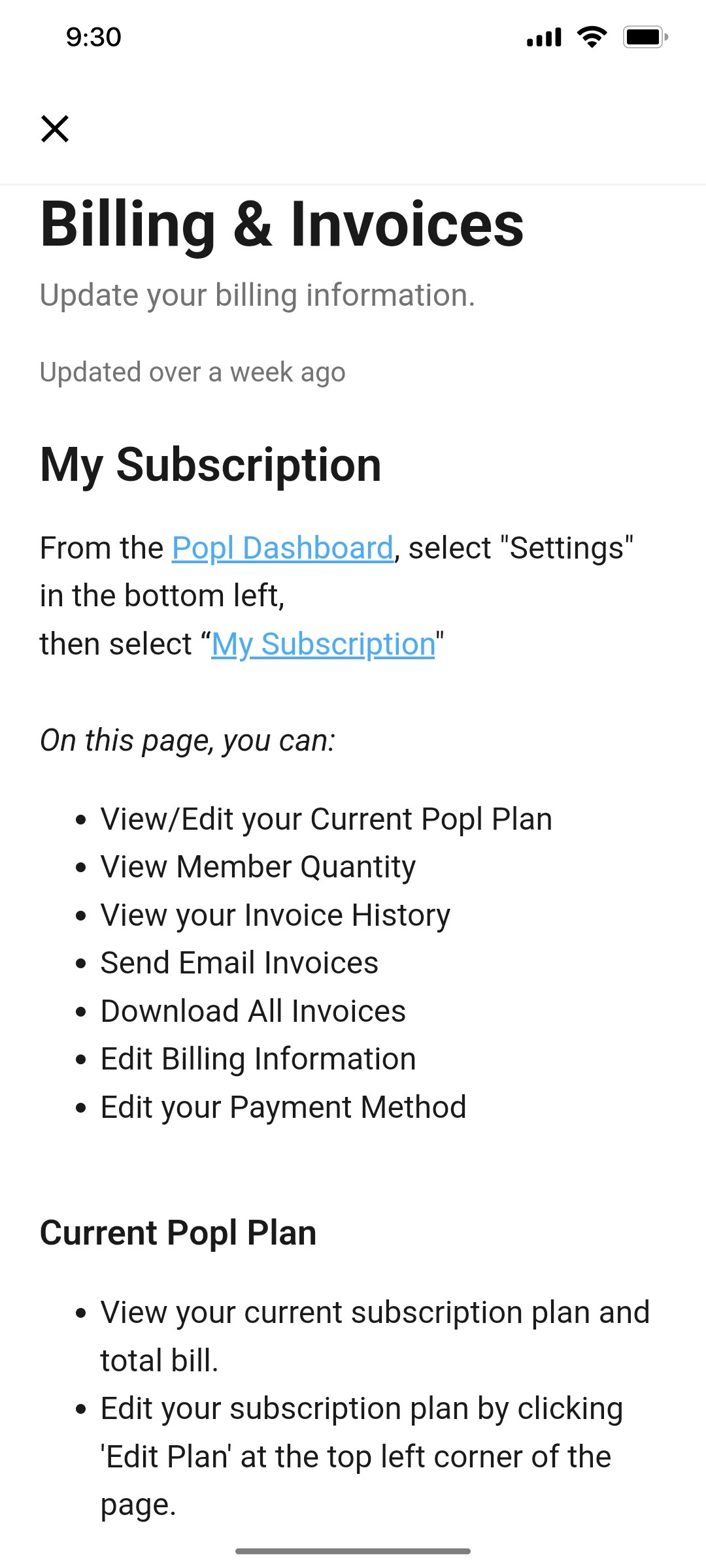
Task: Select the 'View your Invoice History' bullet
Action: (275, 914)
